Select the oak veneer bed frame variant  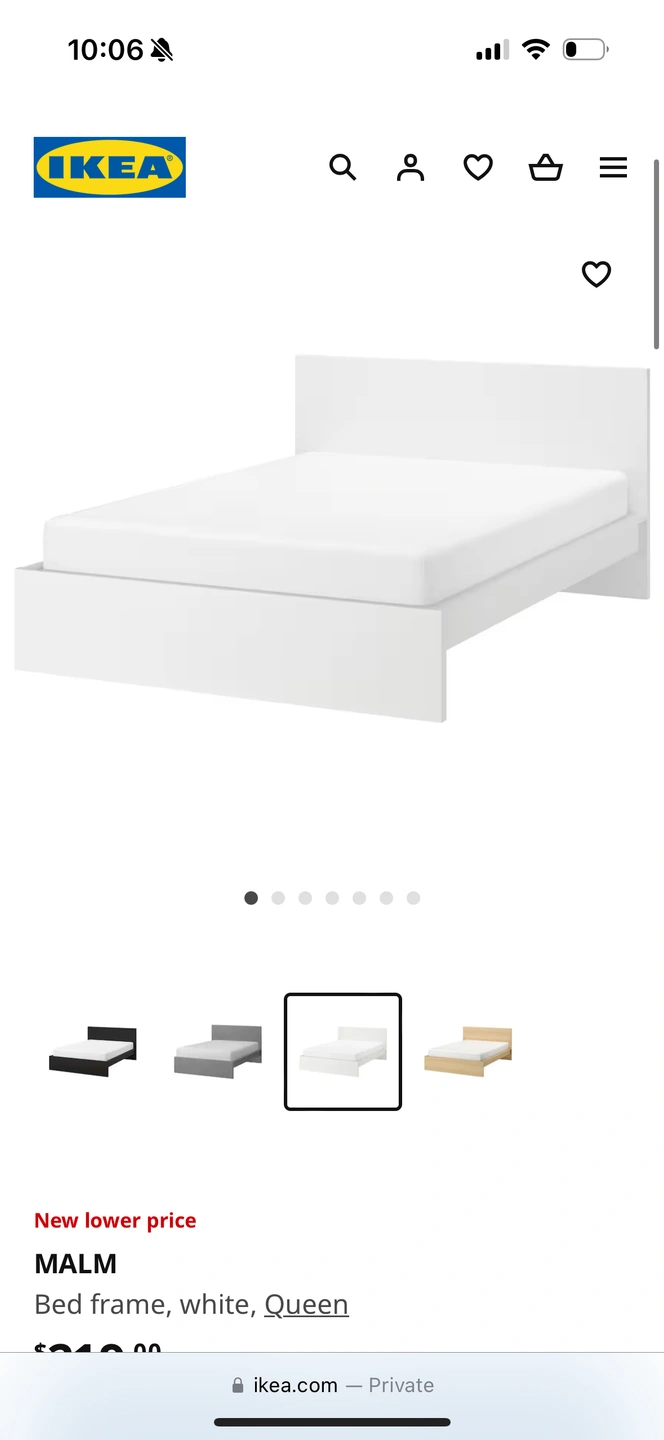tap(468, 1051)
